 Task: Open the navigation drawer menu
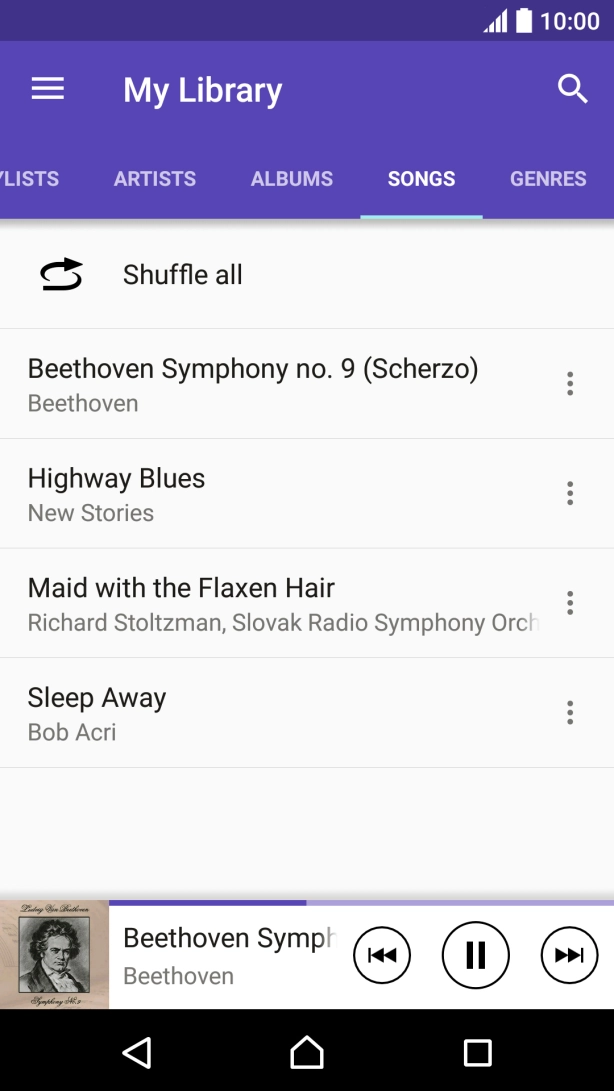(x=48, y=89)
